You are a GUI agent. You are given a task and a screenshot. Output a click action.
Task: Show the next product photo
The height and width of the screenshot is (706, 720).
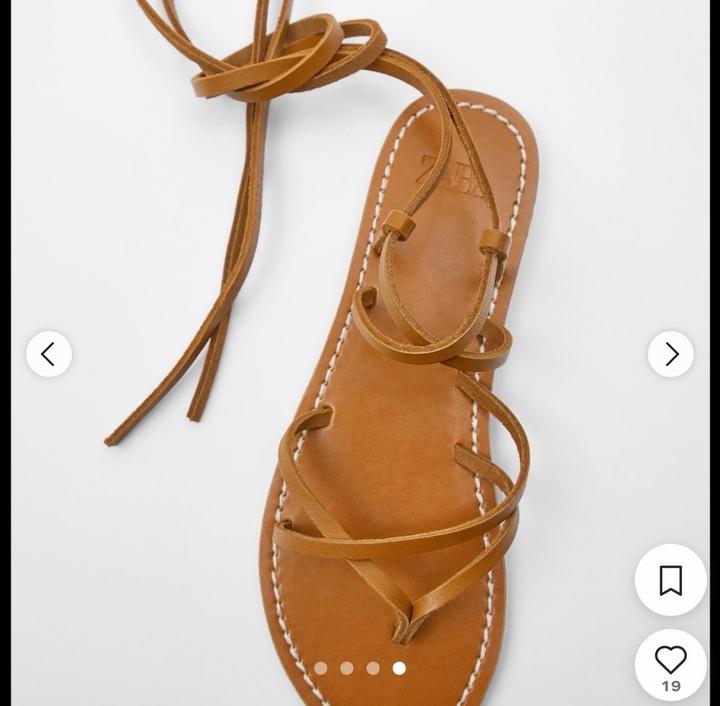click(670, 354)
